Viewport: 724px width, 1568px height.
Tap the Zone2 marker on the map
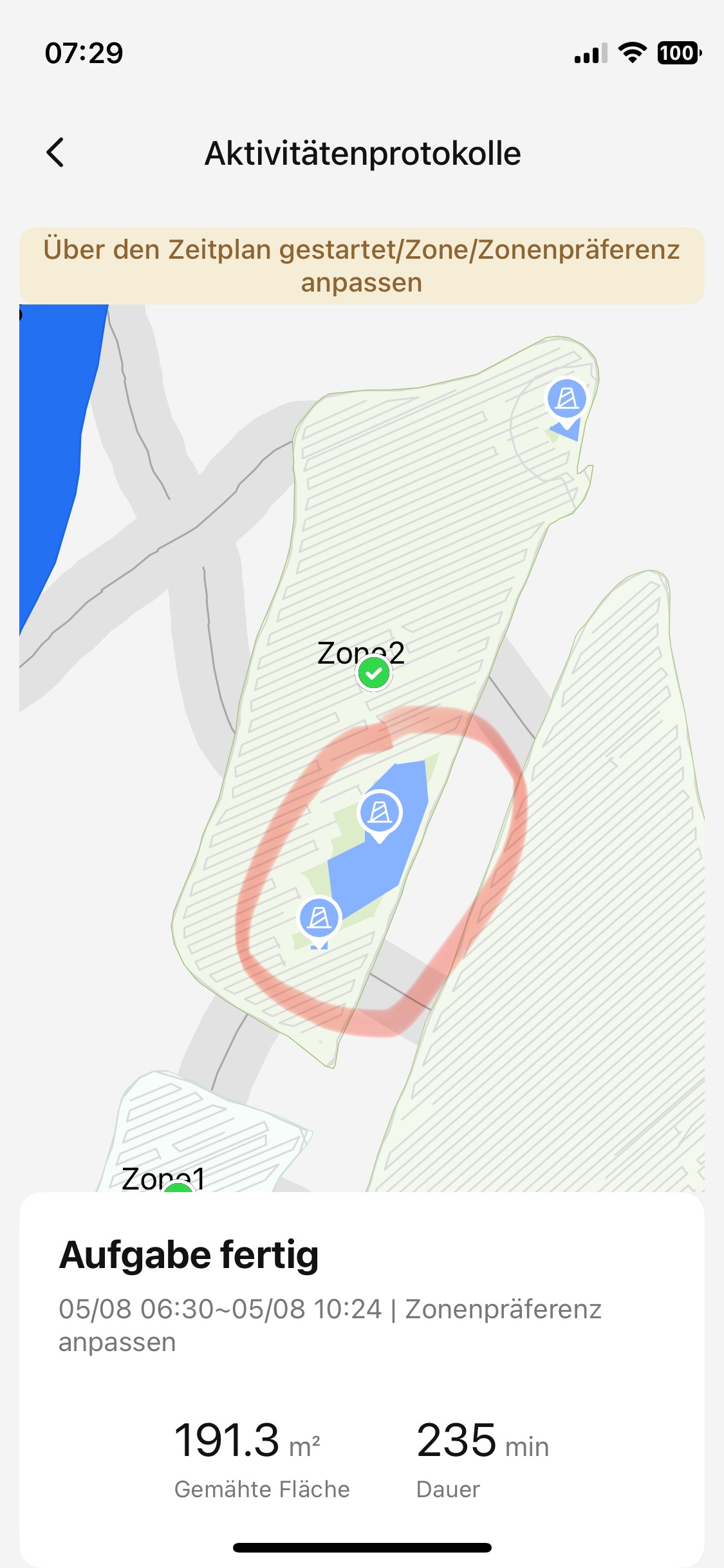(x=373, y=673)
